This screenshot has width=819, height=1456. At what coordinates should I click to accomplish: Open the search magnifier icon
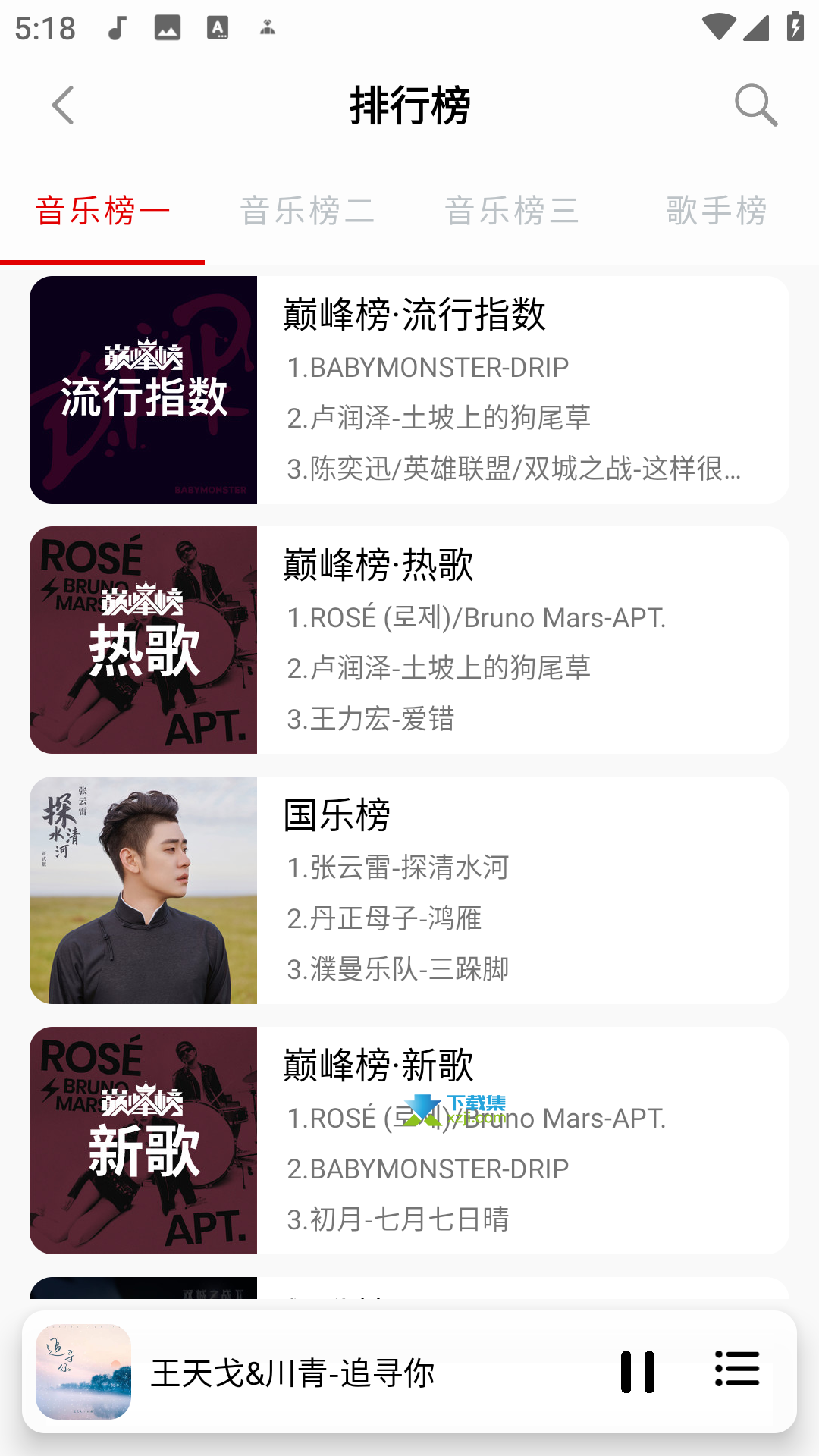756,105
